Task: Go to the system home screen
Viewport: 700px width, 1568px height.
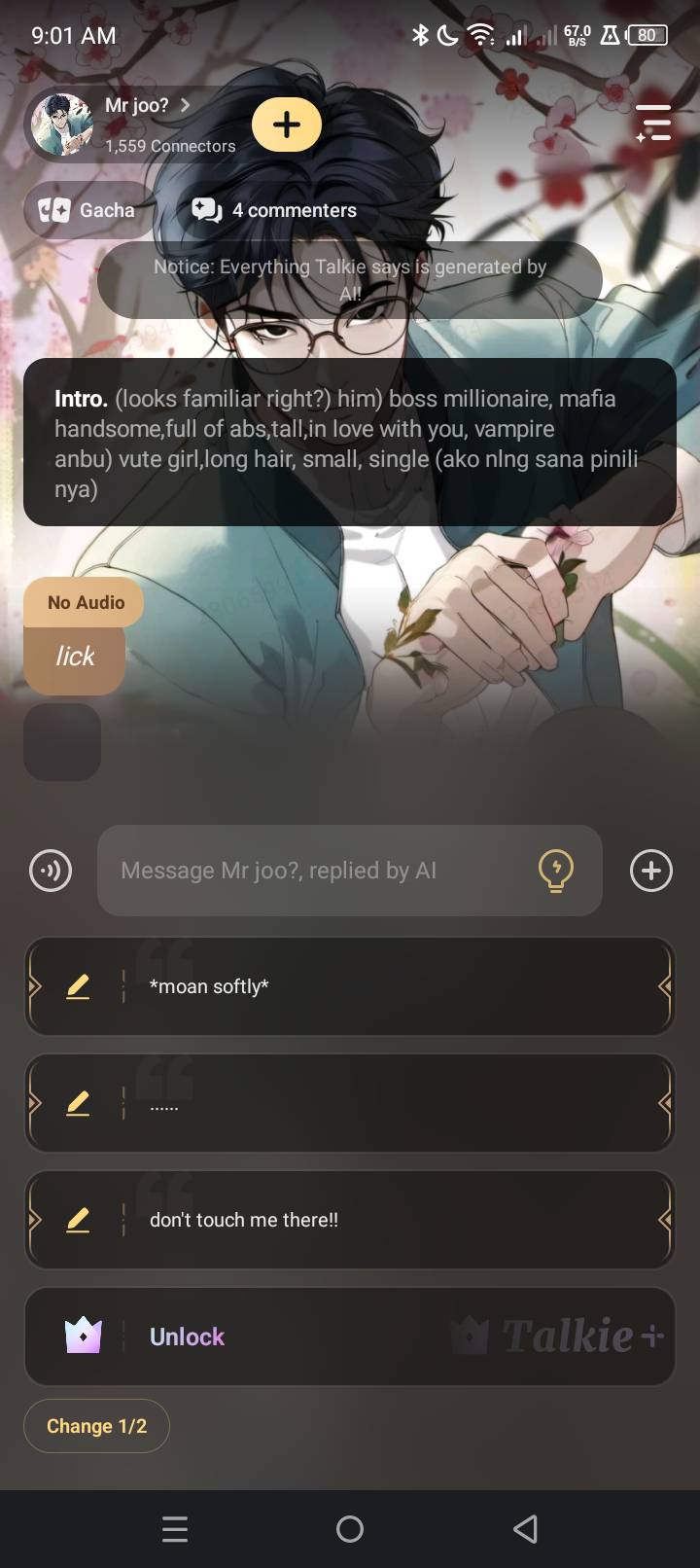Action: pos(350,1529)
